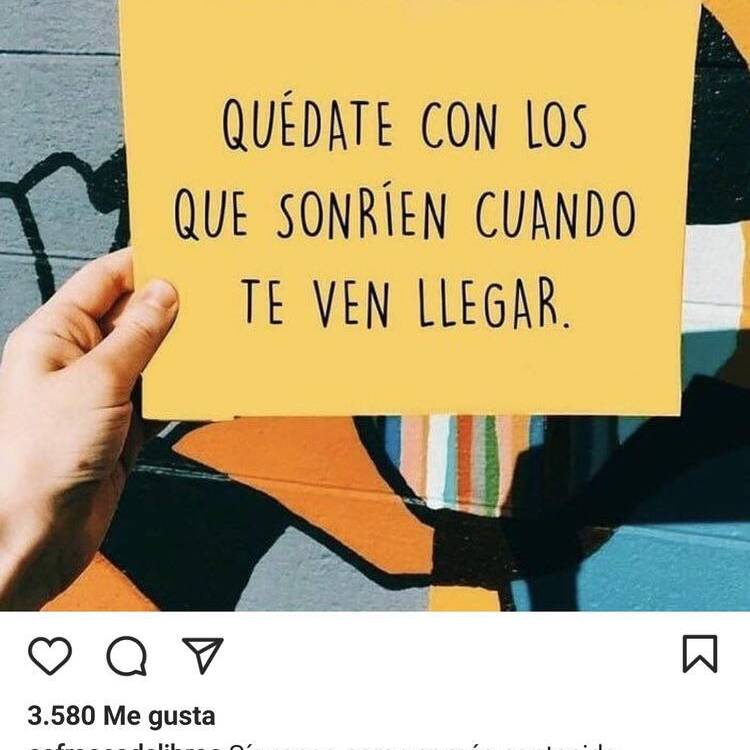Open comments with the speech bubble icon
Screen dimensions: 750x750
click(x=126, y=656)
